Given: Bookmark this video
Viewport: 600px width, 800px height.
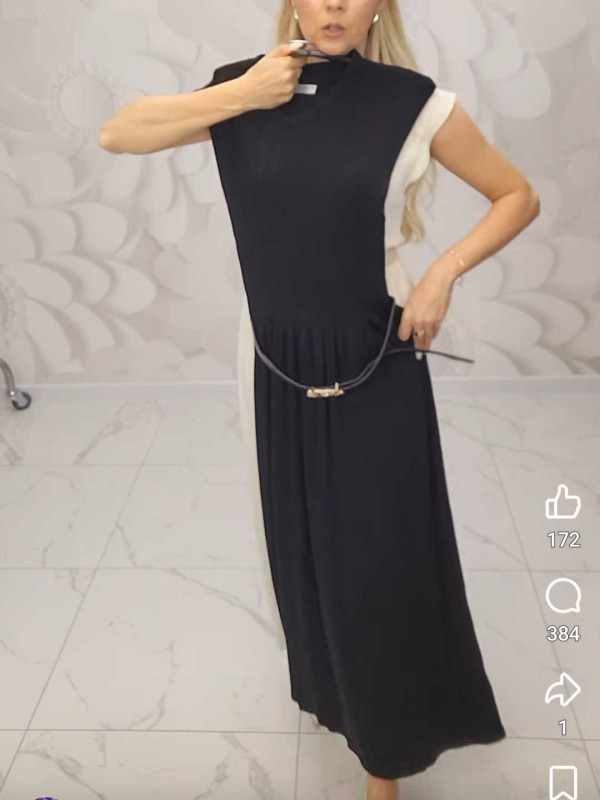Looking at the screenshot, I should click(563, 781).
